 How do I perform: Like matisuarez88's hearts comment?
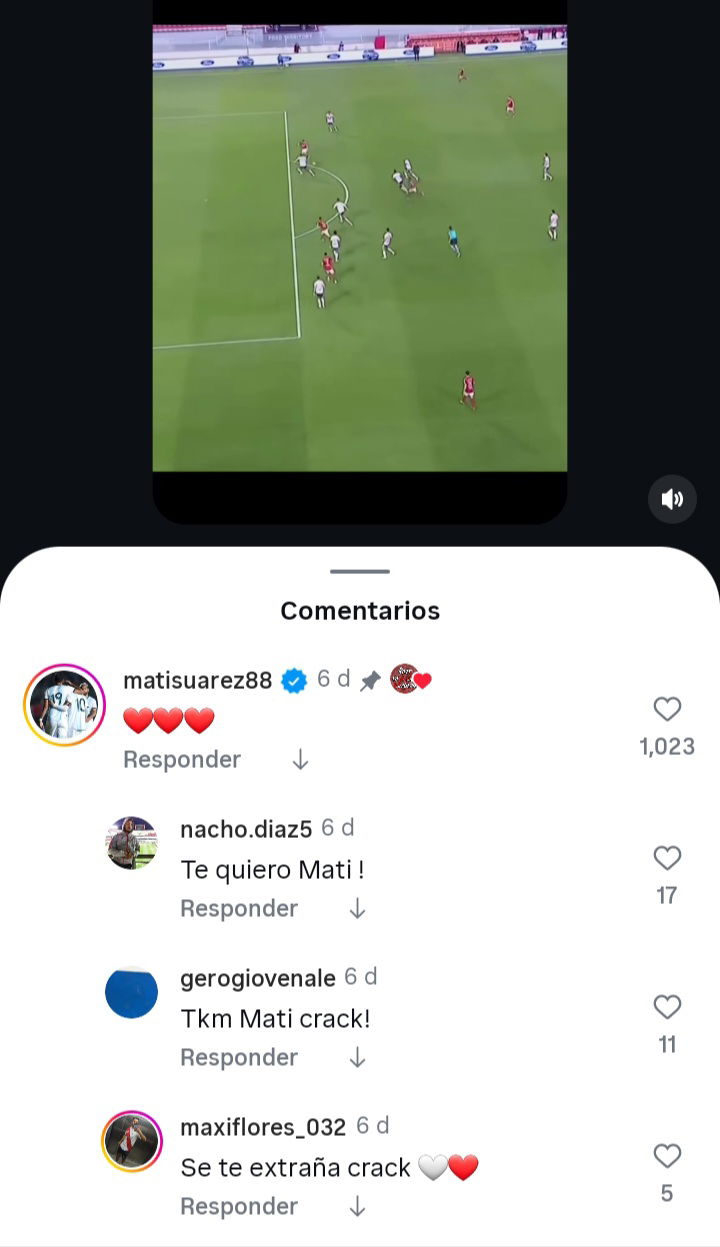(x=667, y=710)
